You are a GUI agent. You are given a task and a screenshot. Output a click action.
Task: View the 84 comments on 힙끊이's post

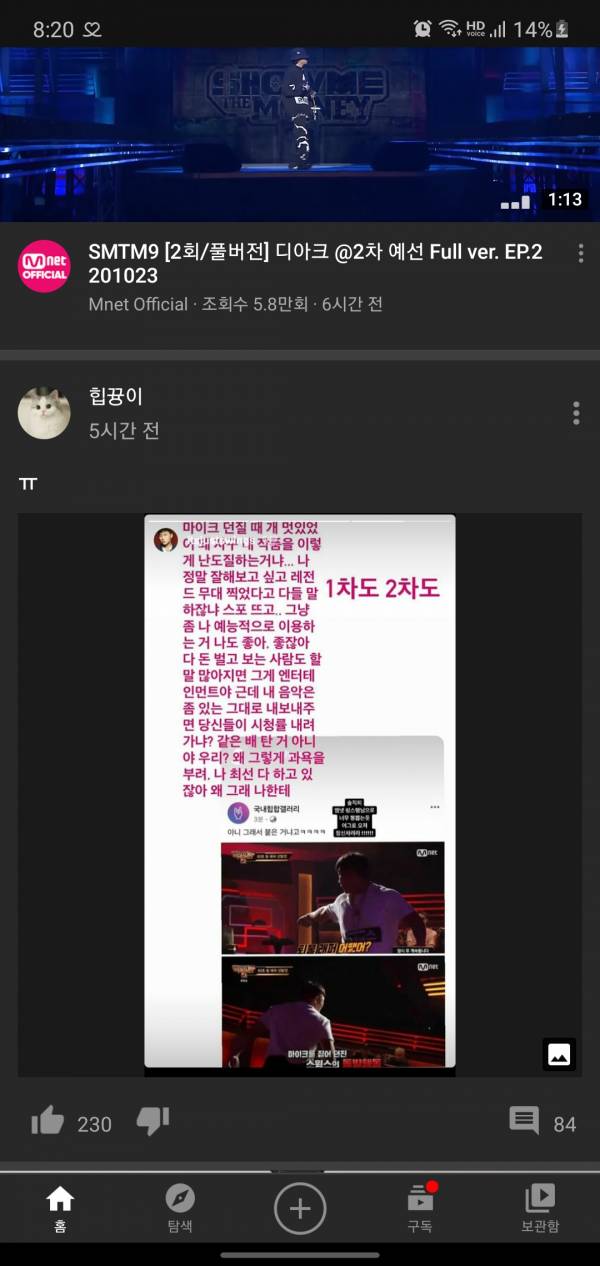(542, 1122)
